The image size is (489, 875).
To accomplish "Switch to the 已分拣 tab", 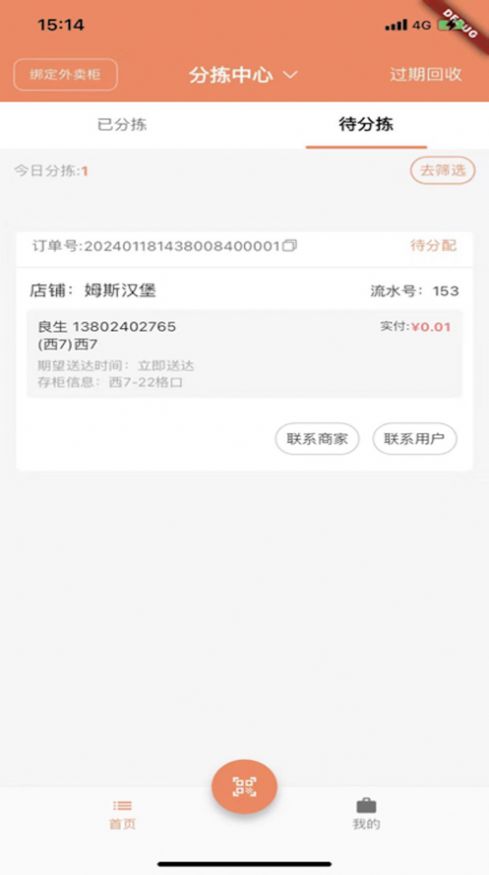I will (x=122, y=124).
